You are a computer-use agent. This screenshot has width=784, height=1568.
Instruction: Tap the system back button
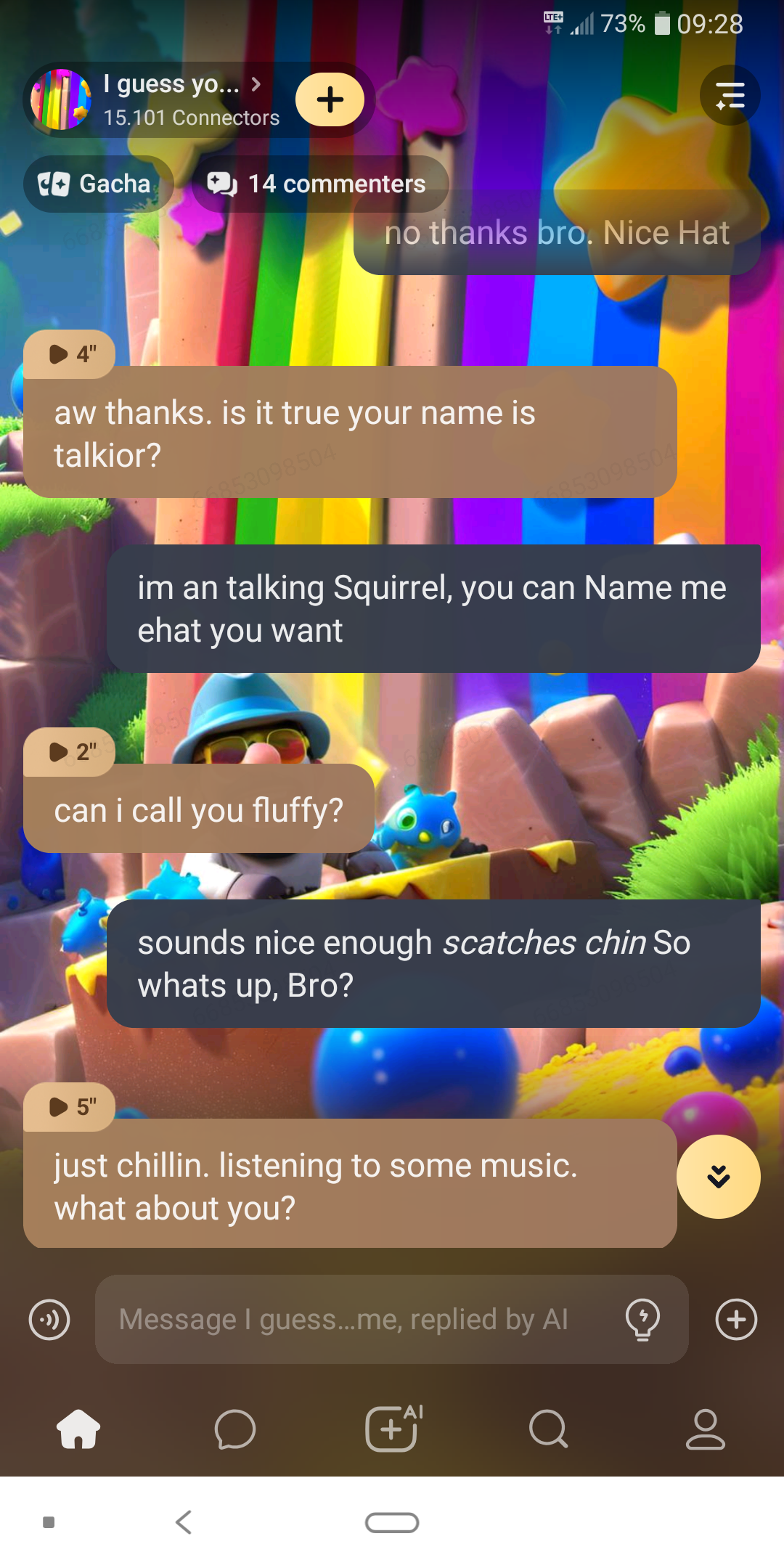[184, 1522]
